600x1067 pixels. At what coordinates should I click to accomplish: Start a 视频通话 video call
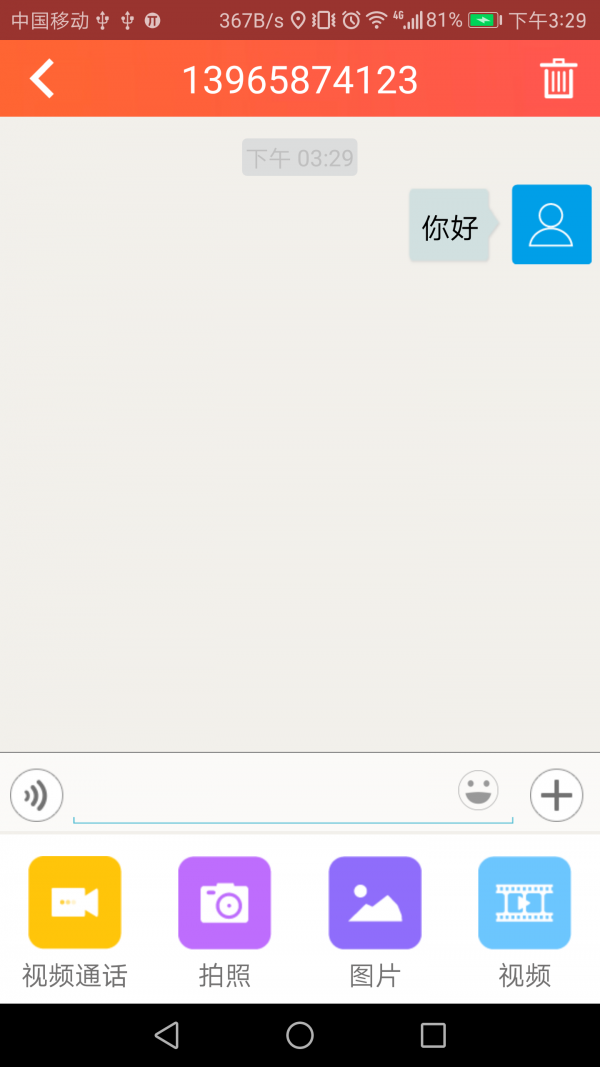tap(75, 903)
